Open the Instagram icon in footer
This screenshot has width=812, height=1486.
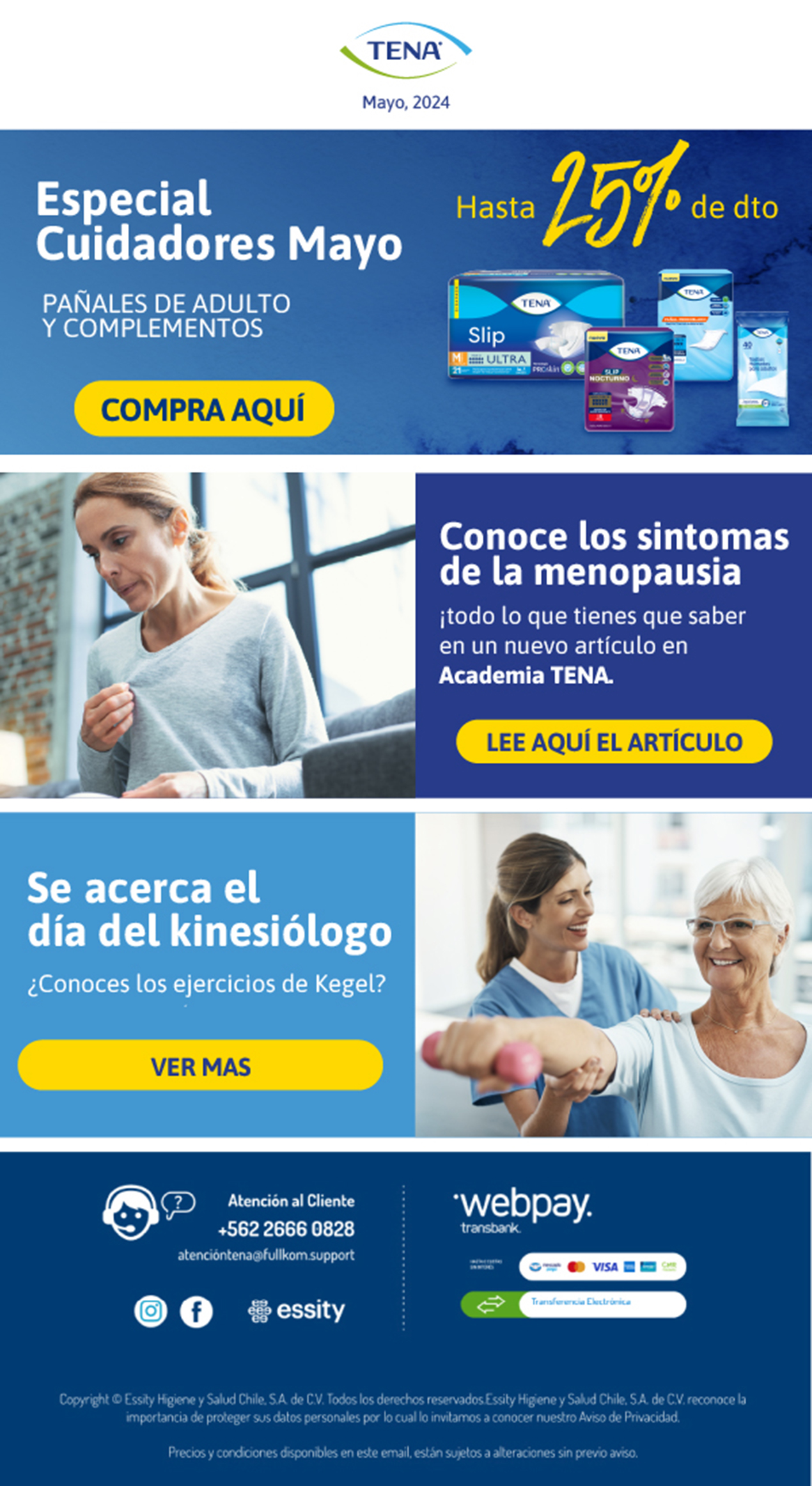[x=151, y=1311]
